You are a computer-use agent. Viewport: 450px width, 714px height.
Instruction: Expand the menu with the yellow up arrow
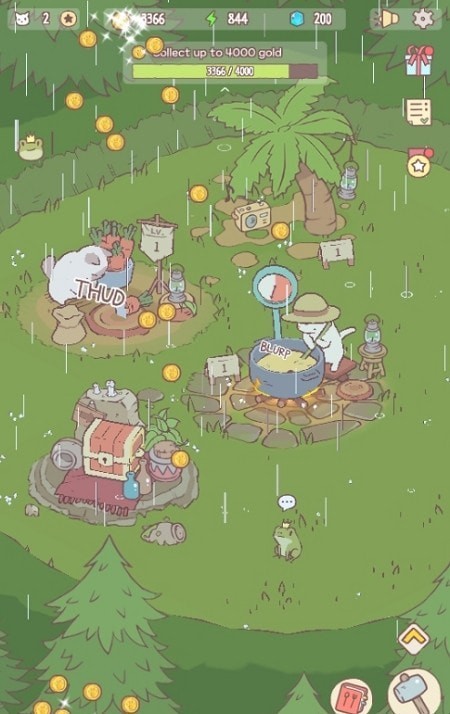pyautogui.click(x=414, y=638)
